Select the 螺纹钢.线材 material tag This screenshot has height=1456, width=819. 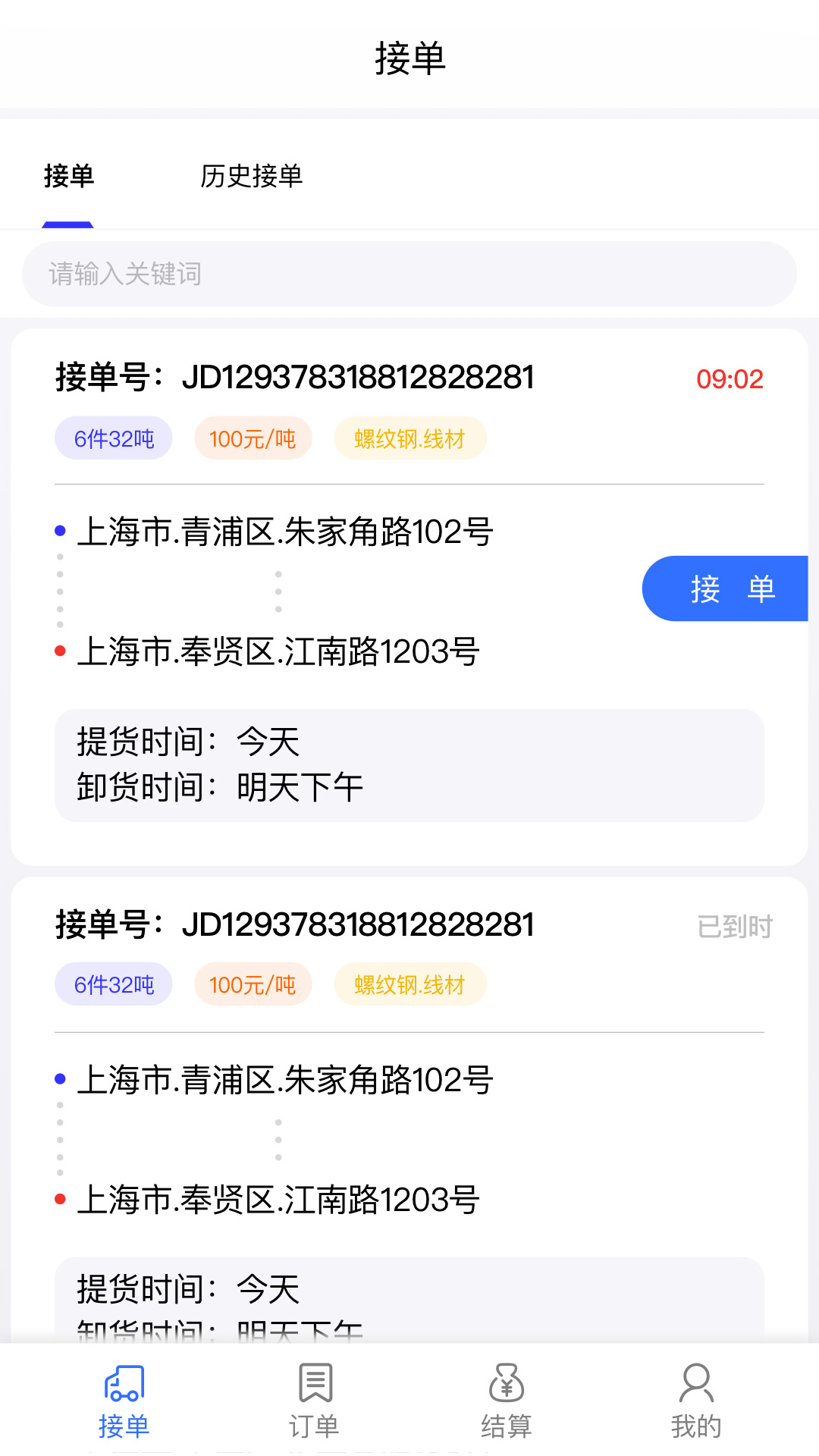click(x=409, y=438)
